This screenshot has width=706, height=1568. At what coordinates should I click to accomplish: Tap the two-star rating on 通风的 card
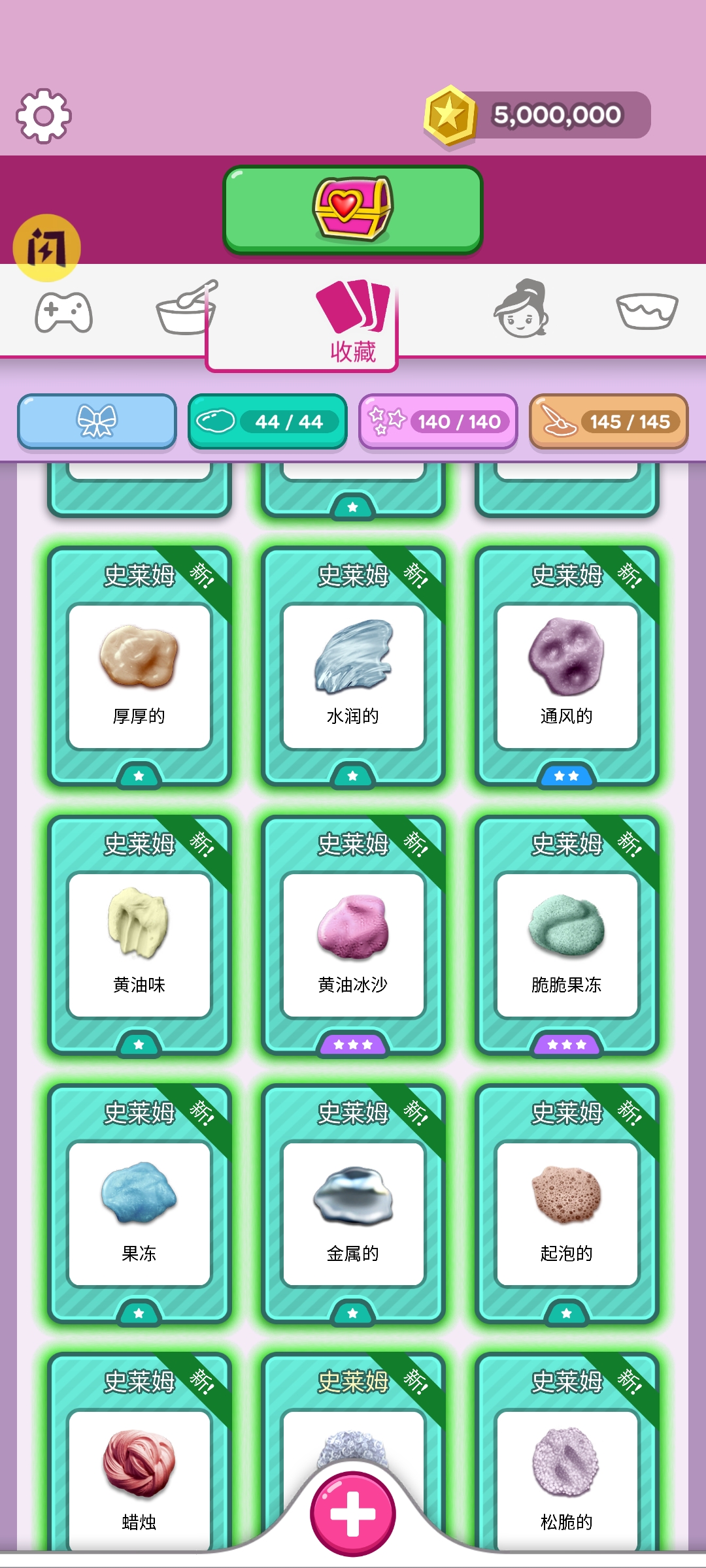tap(565, 777)
